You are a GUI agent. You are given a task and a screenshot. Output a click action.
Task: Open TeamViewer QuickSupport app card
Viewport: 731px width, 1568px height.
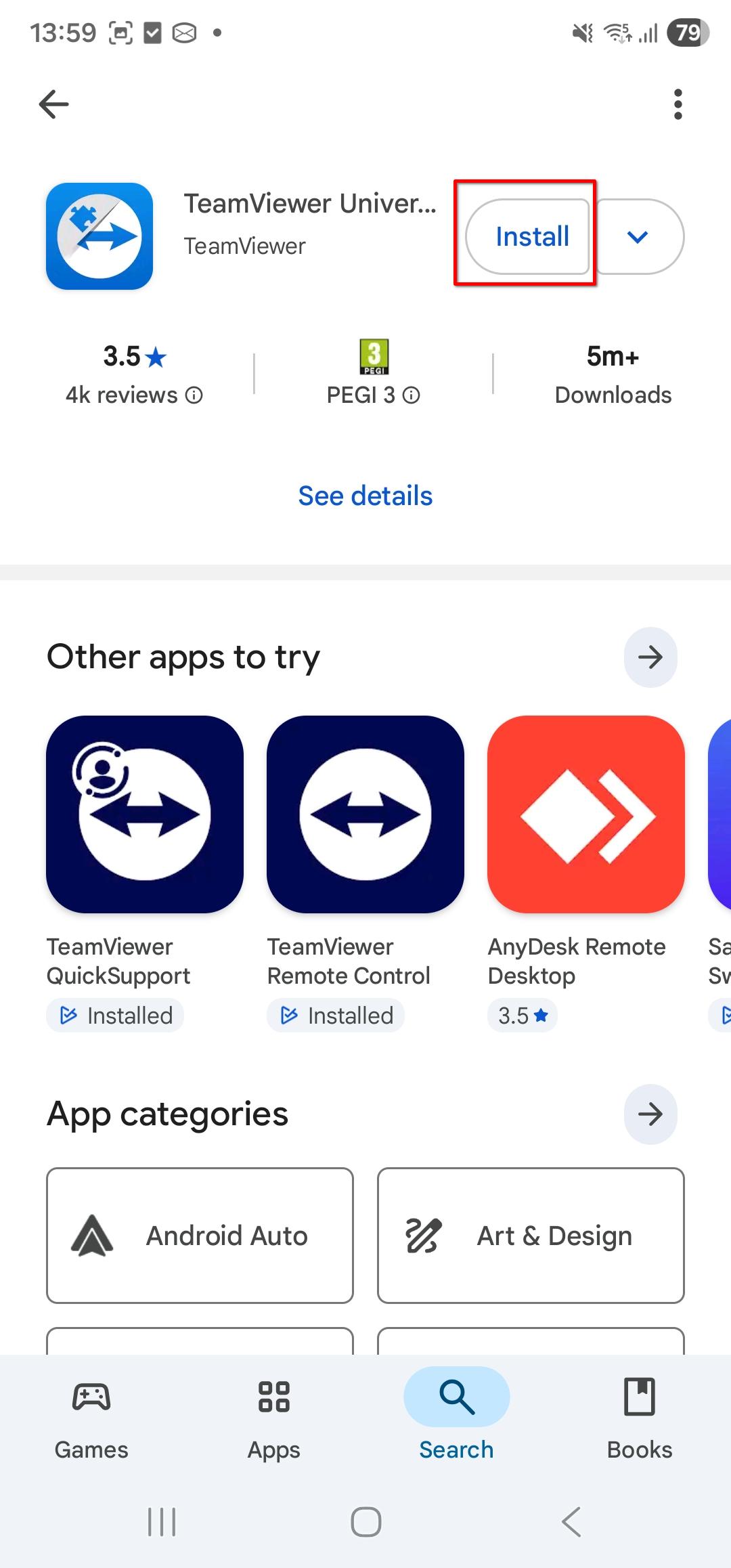point(145,814)
